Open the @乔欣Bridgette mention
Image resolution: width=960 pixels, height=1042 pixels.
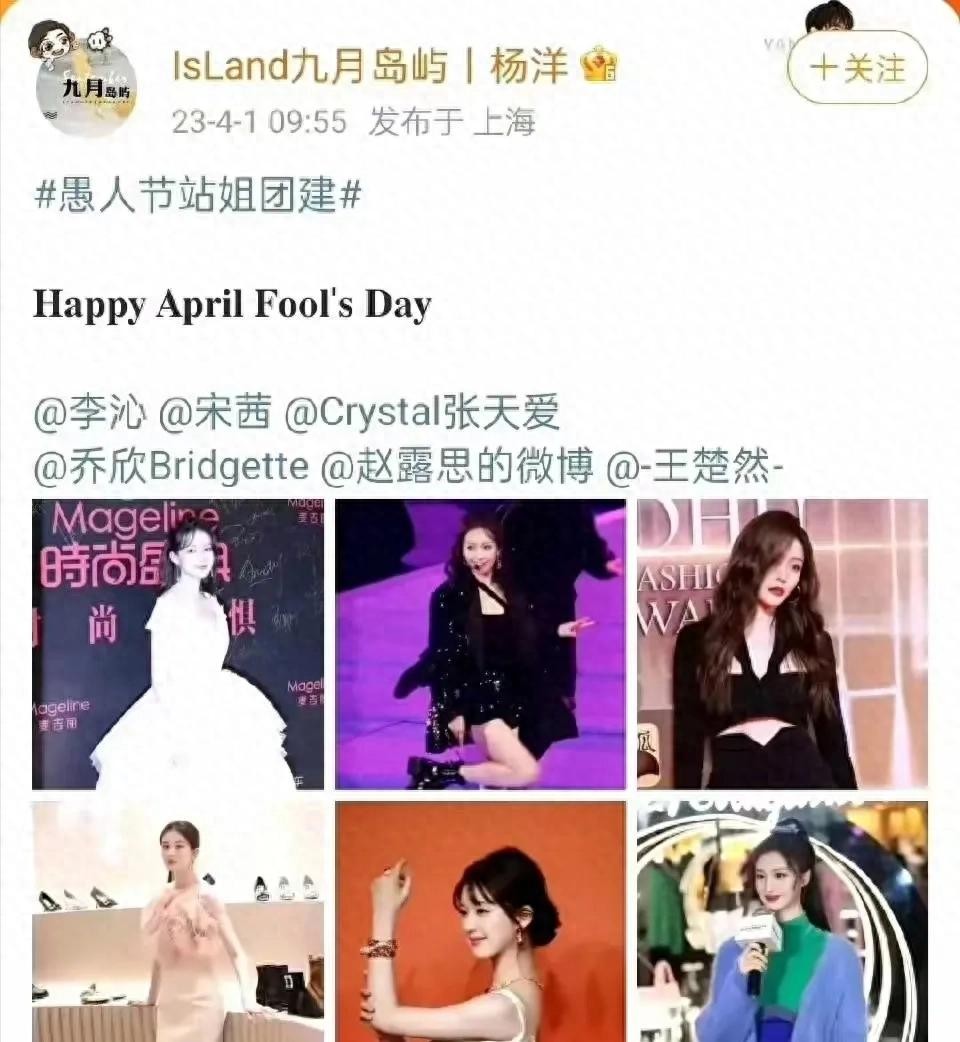(x=170, y=468)
